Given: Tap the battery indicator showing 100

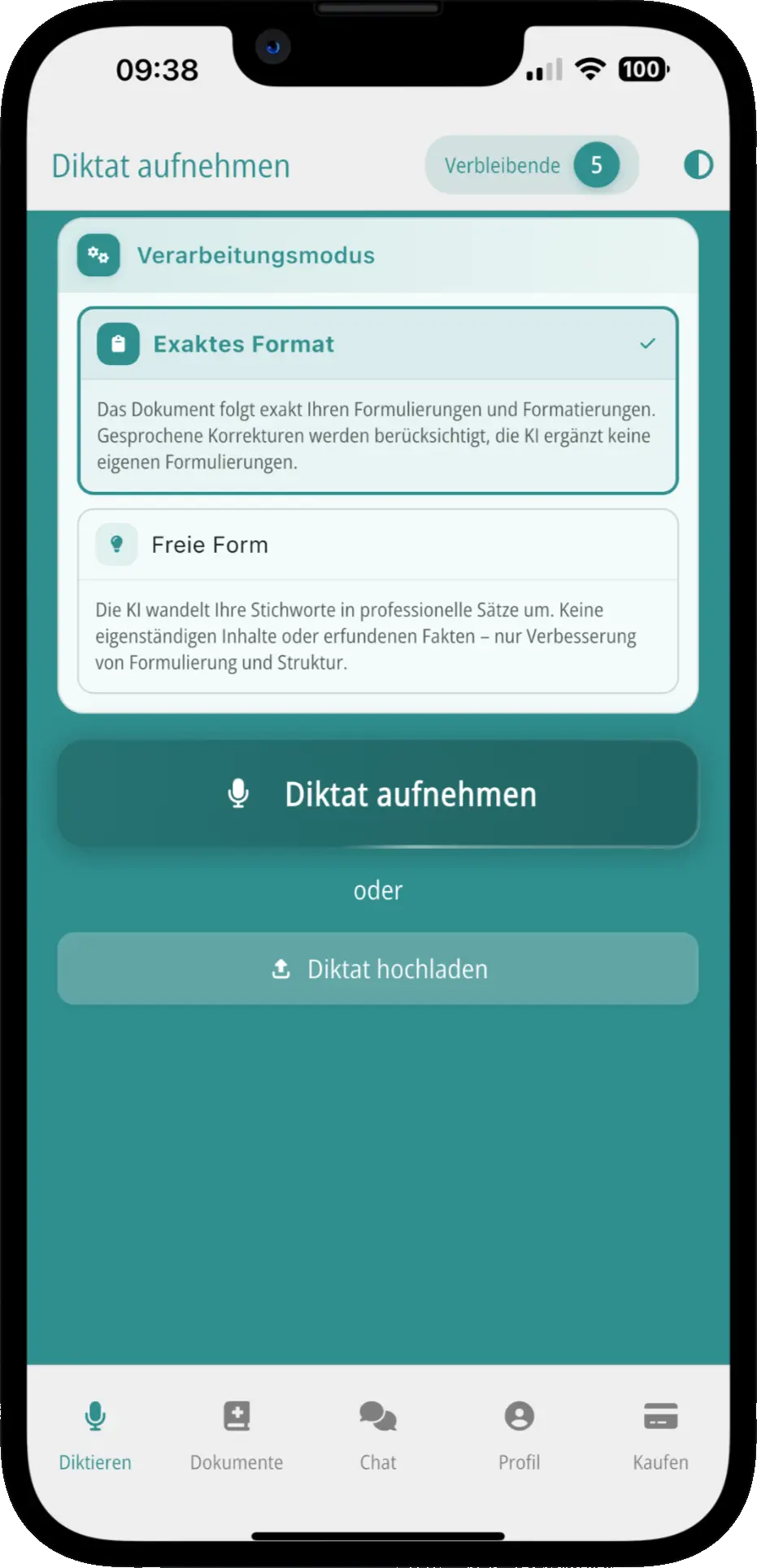Looking at the screenshot, I should (x=643, y=69).
